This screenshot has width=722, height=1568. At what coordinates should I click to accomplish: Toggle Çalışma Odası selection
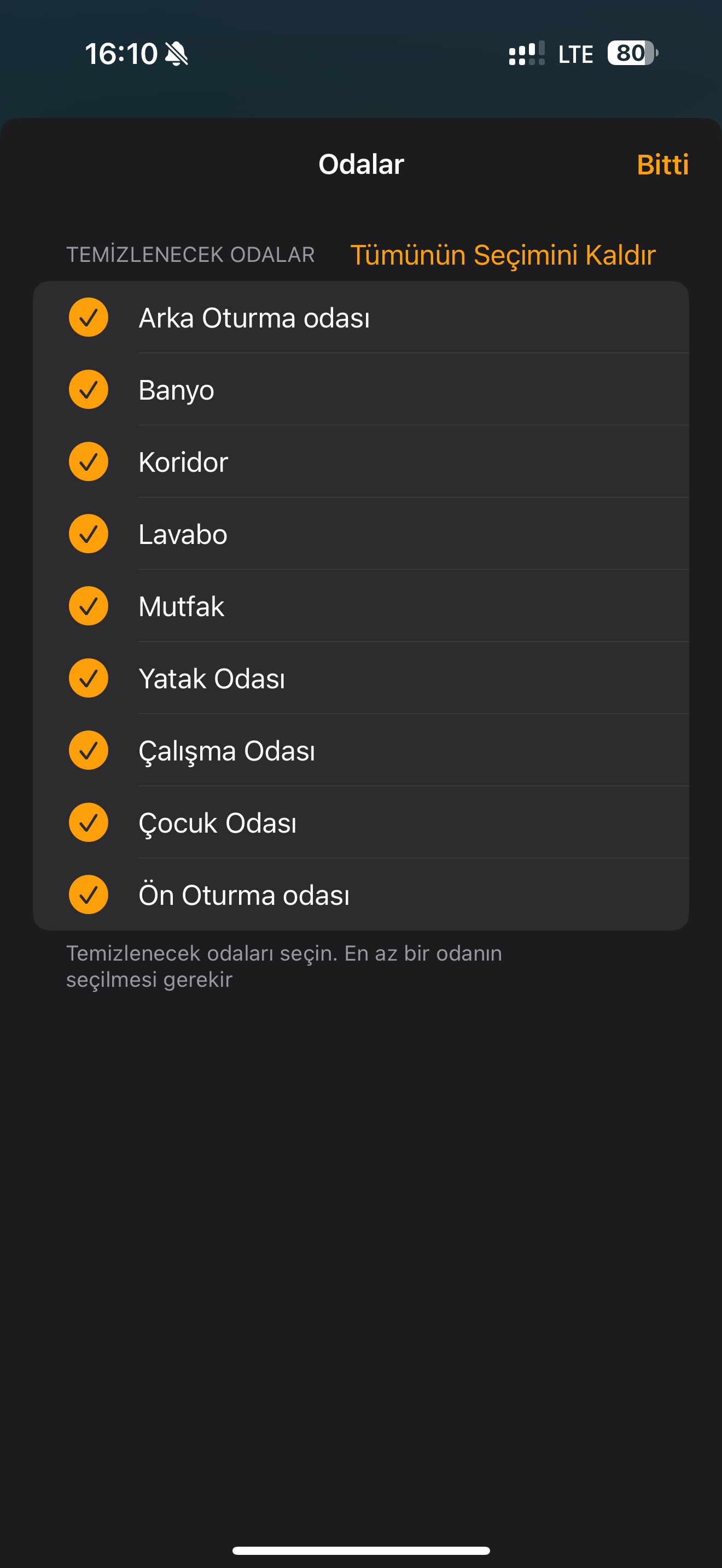point(361,750)
